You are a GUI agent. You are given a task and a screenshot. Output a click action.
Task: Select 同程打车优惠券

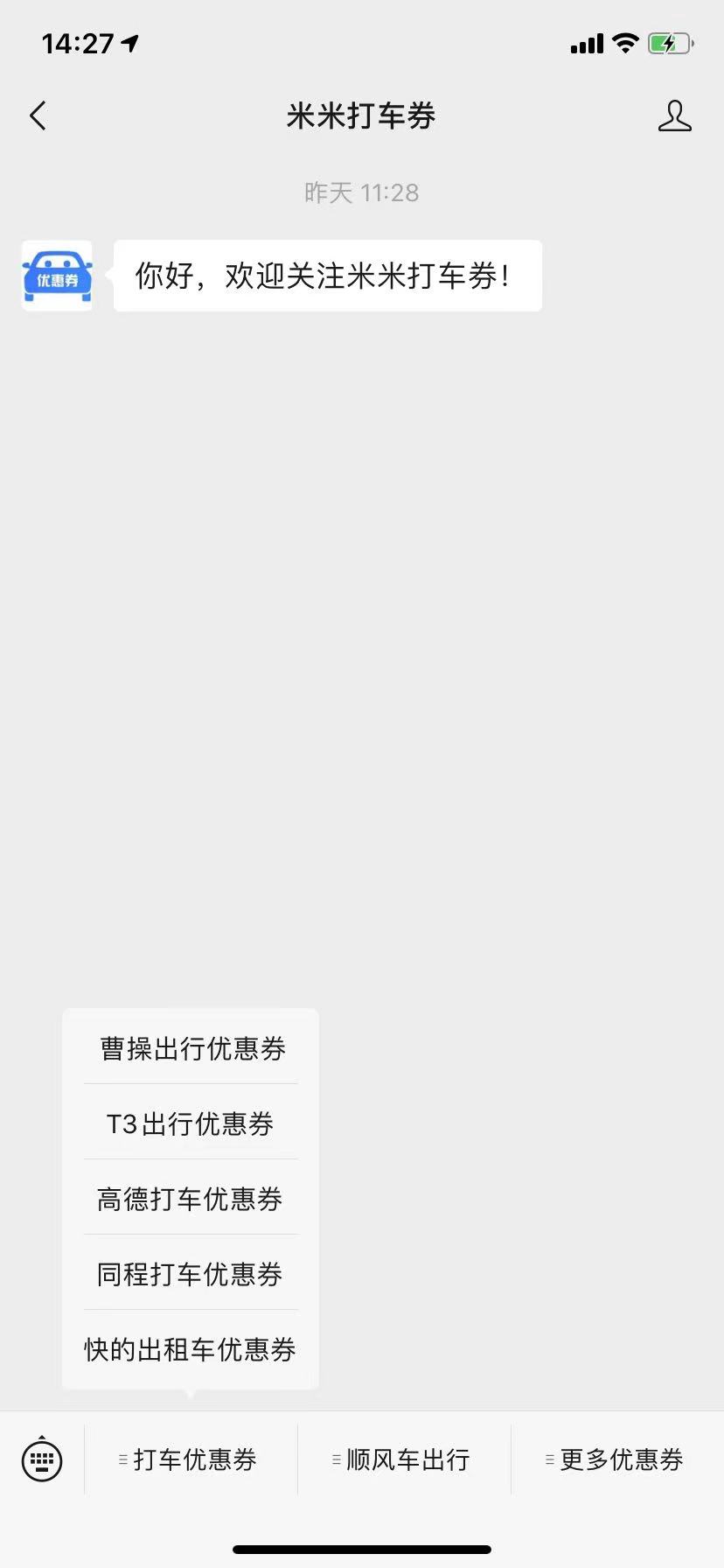[x=191, y=1273]
